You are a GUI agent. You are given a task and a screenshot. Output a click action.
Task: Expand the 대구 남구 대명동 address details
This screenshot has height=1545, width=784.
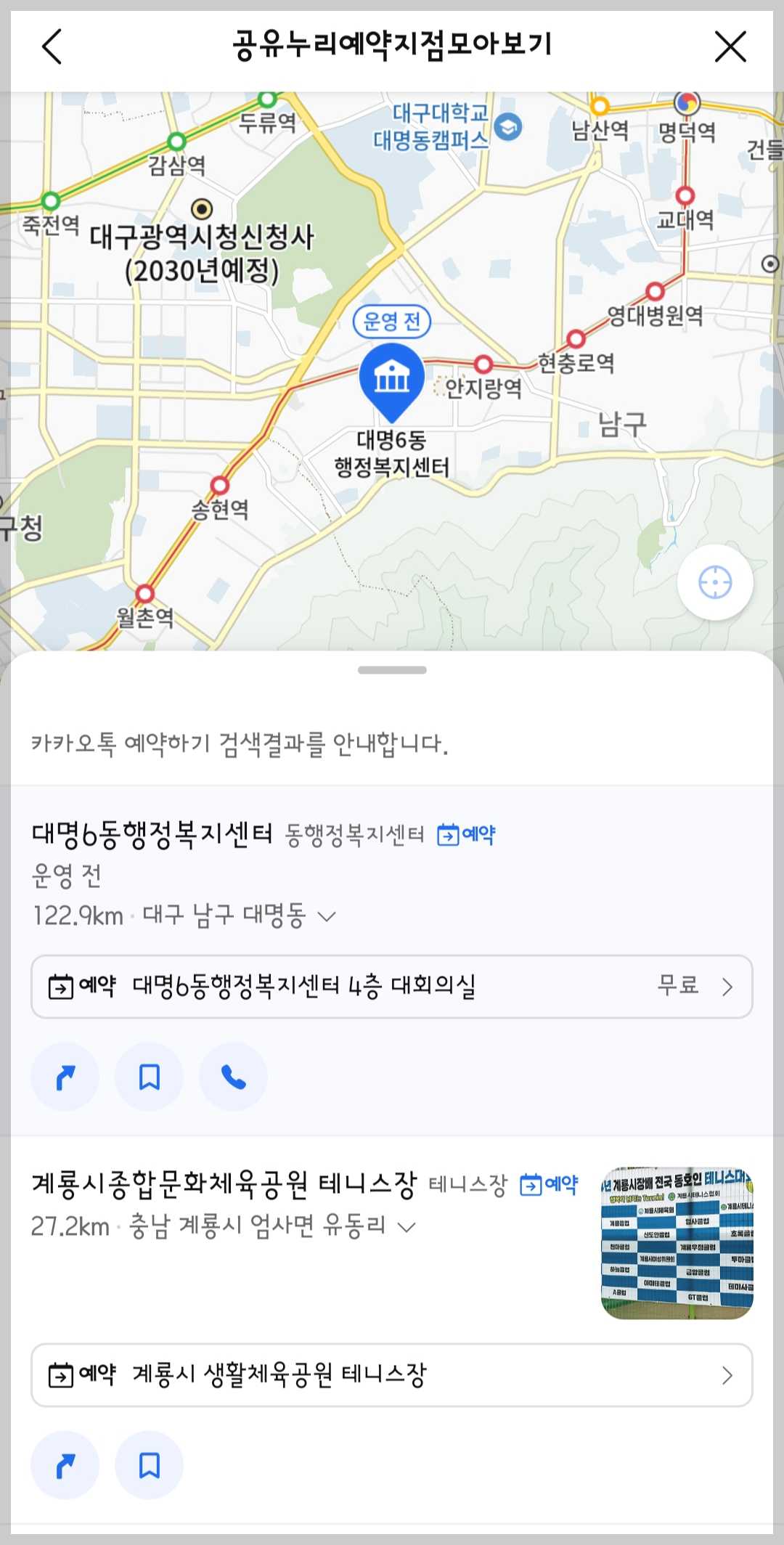tap(327, 915)
